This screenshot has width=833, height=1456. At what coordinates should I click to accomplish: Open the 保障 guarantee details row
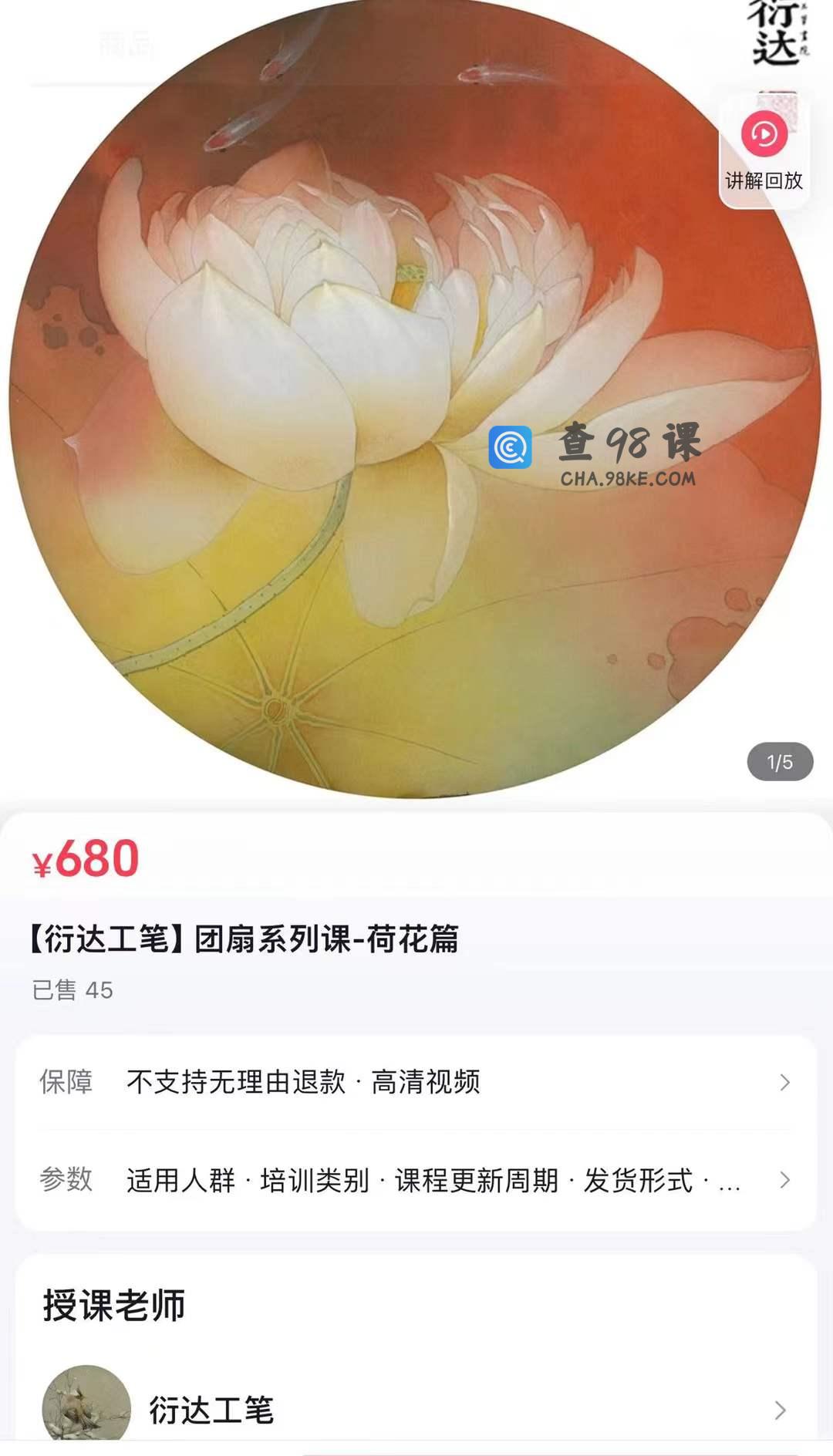coord(416,1082)
